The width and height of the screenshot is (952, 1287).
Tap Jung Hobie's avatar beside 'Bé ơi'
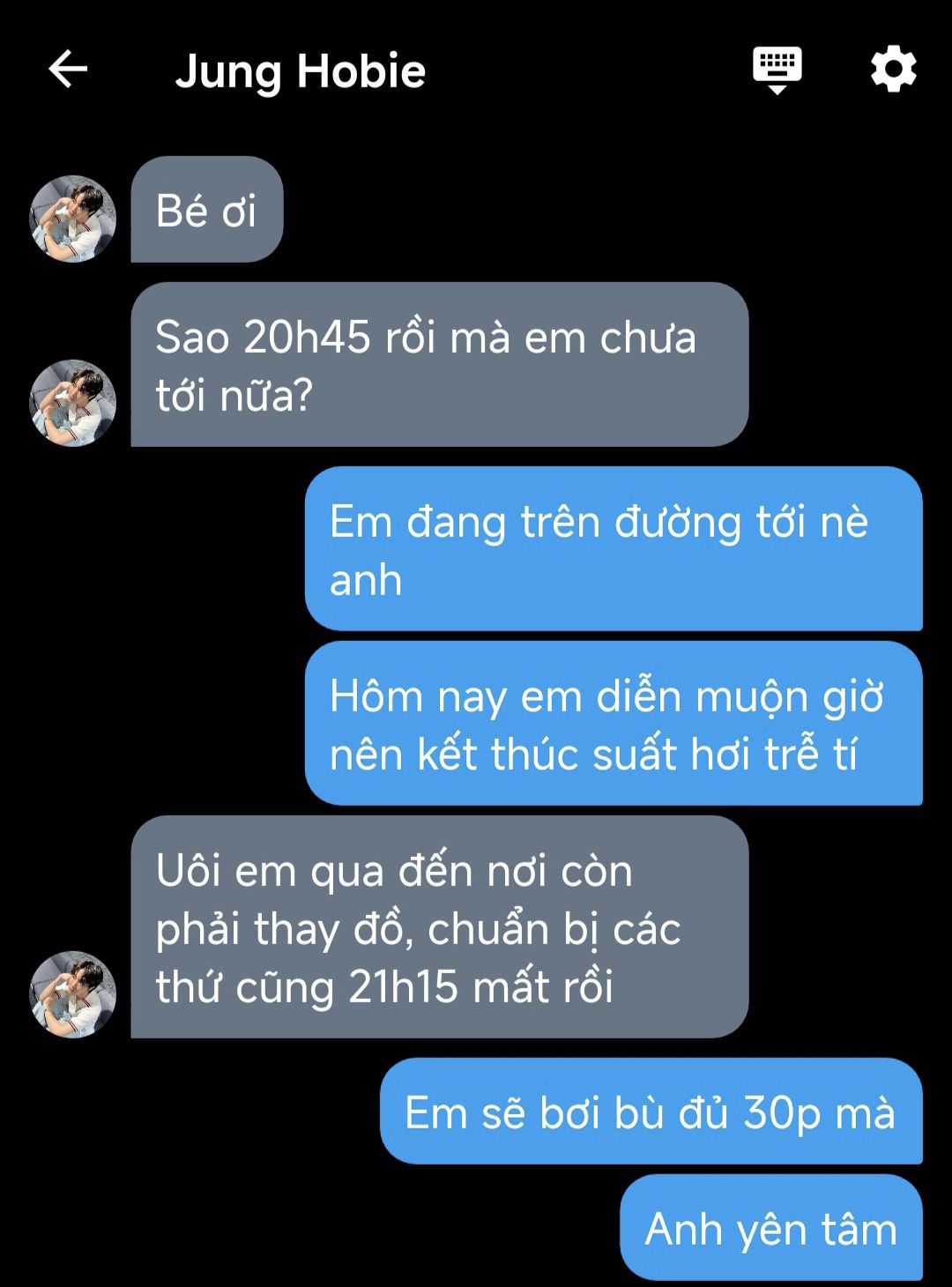73,219
